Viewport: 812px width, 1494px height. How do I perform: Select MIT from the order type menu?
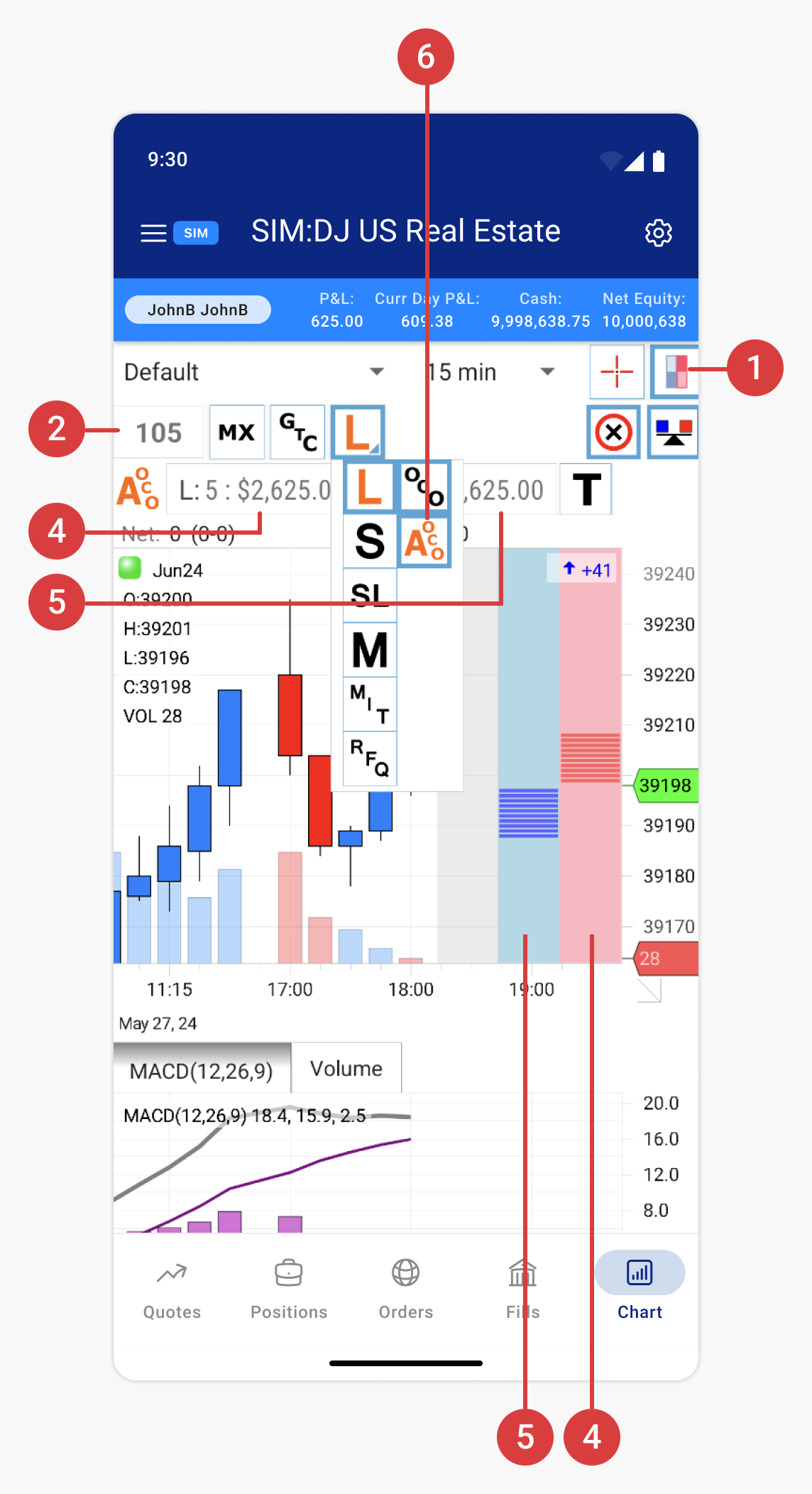pos(369,703)
